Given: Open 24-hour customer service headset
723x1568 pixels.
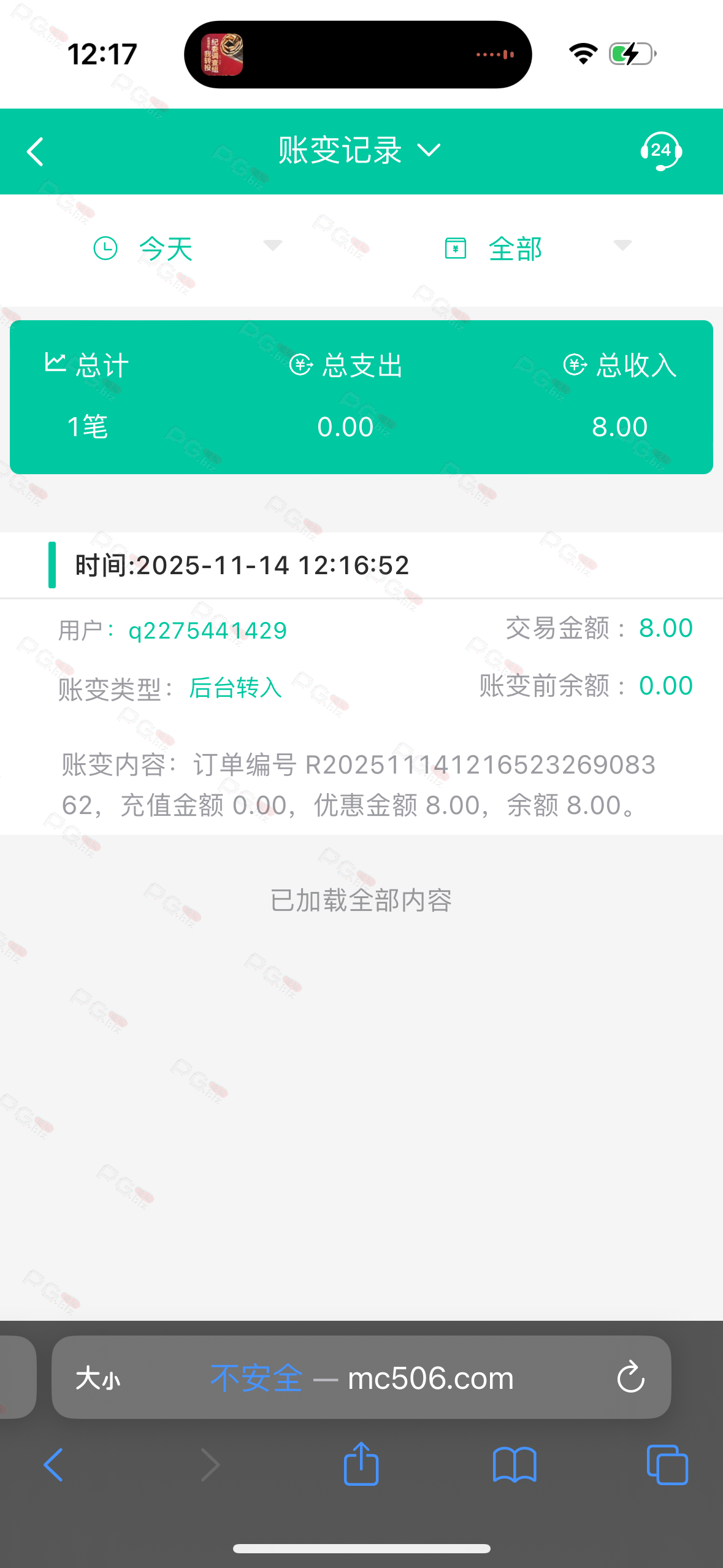Looking at the screenshot, I should click(660, 151).
